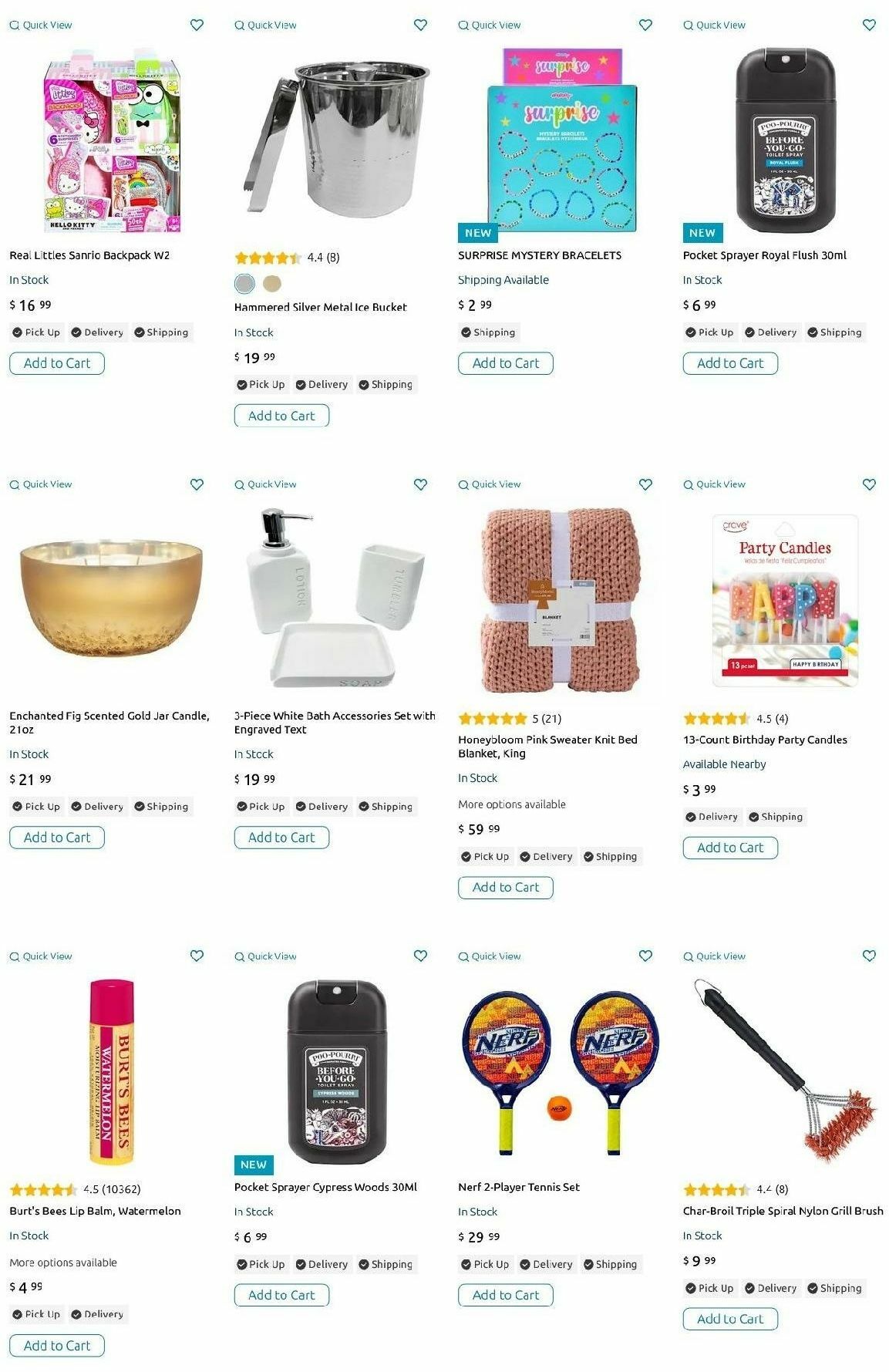Image resolution: width=889 pixels, height=1372 pixels.
Task: Add Surprise Mystery Bracelets to cart
Action: 505,363
